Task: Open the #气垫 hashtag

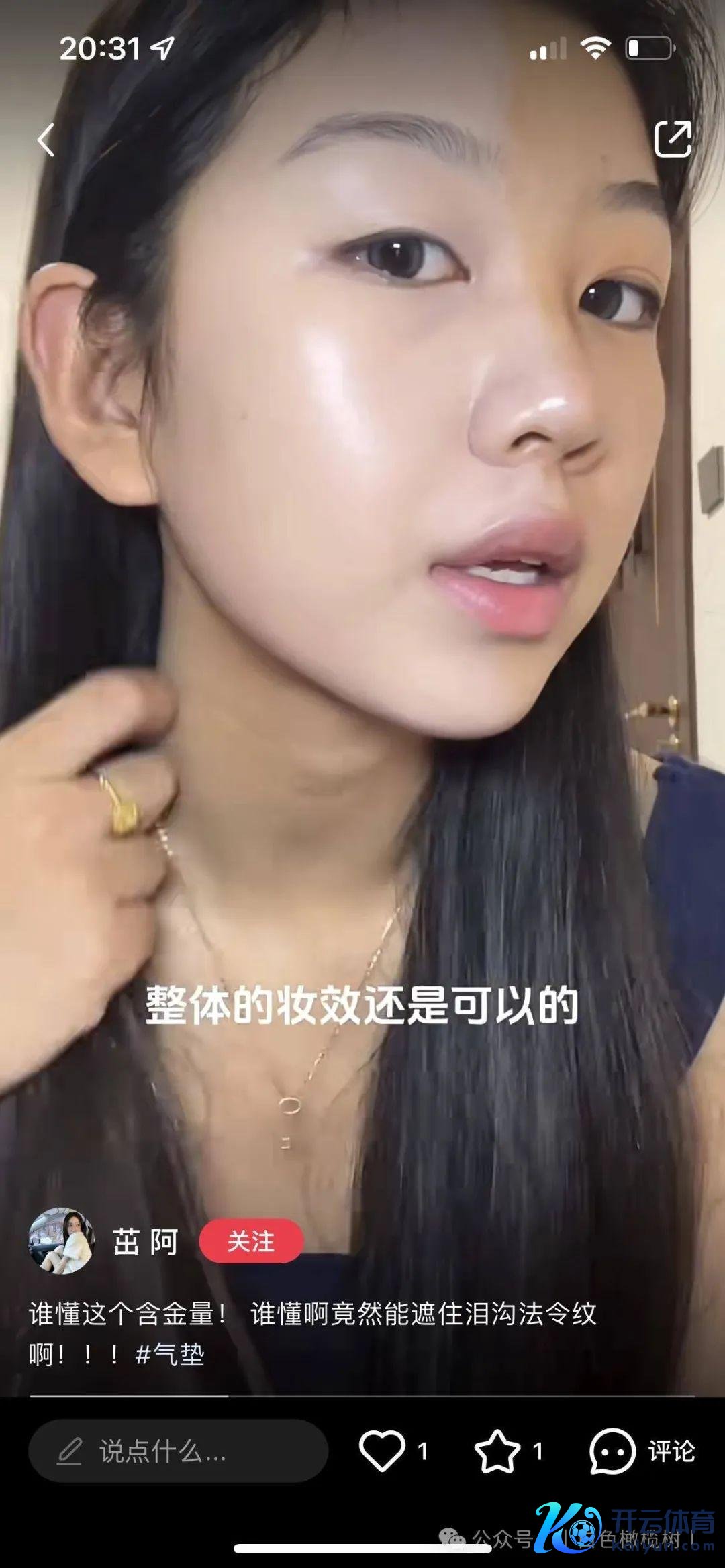Action: click(x=170, y=1355)
